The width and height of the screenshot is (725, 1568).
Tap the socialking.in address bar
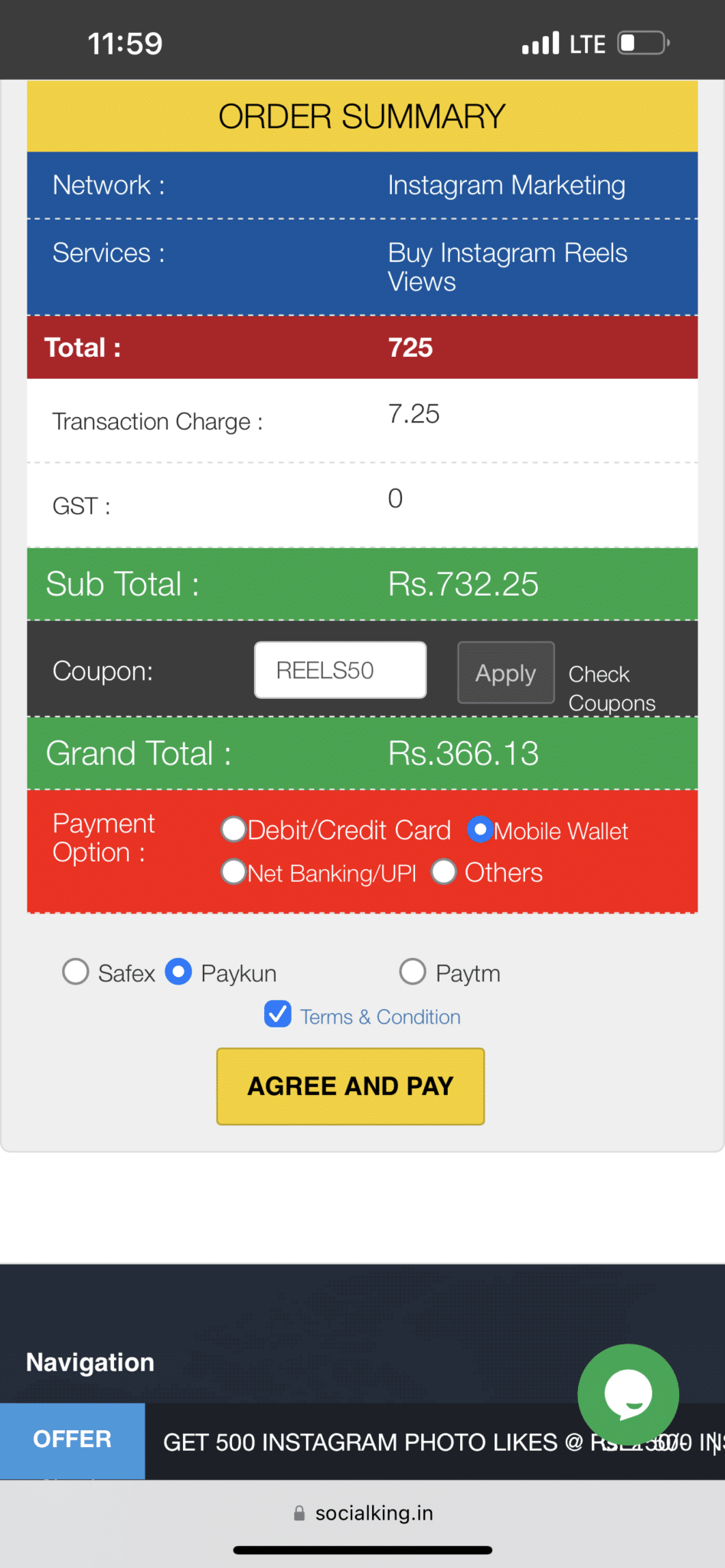tap(363, 1513)
